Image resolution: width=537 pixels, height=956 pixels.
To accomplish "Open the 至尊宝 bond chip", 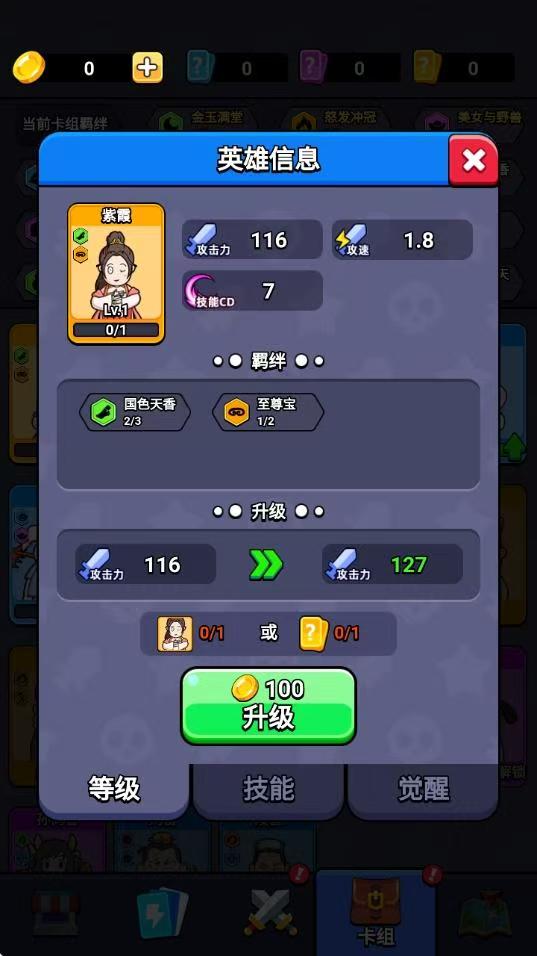I will [268, 412].
